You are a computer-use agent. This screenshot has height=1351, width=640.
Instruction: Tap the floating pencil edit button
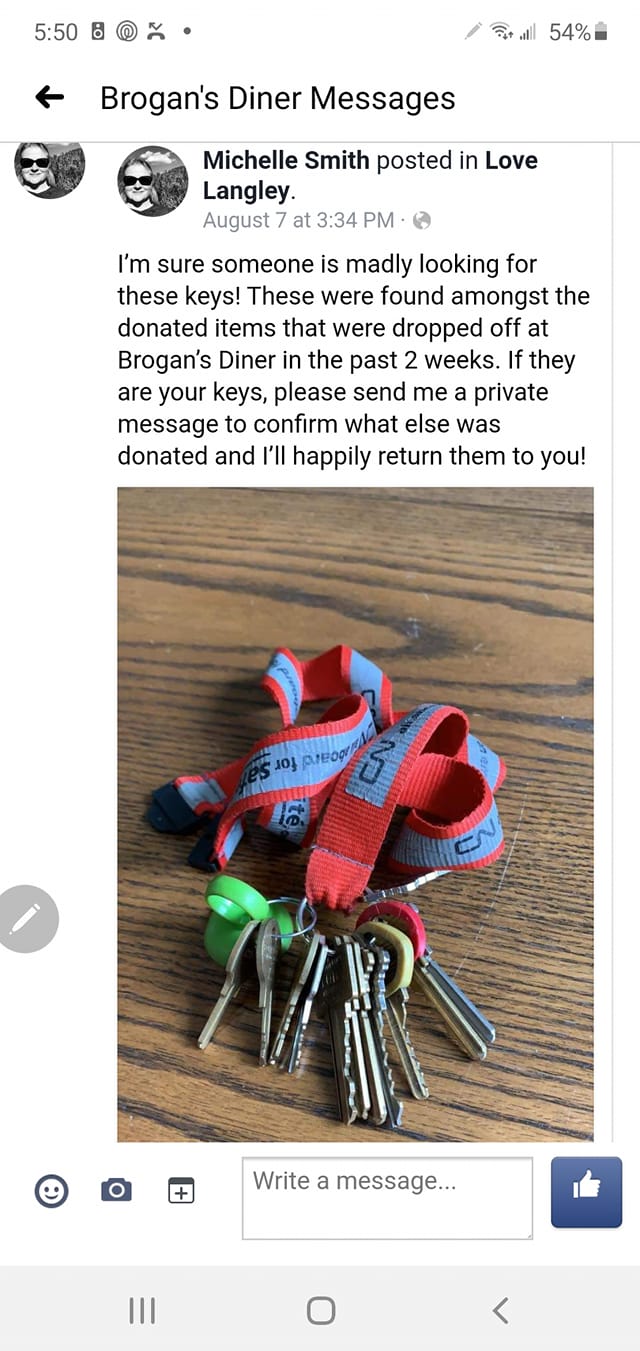pos(27,918)
